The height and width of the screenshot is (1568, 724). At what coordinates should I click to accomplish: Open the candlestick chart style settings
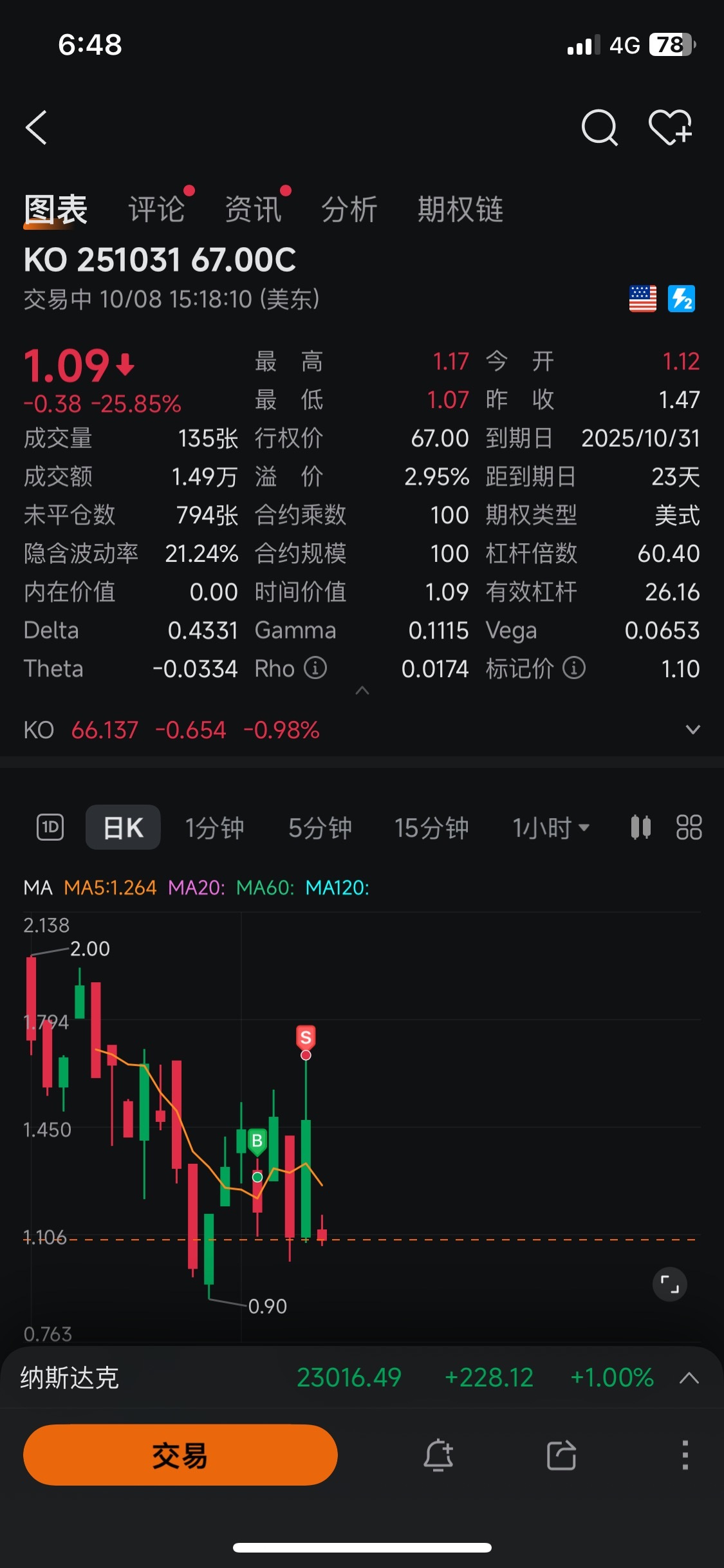[641, 827]
